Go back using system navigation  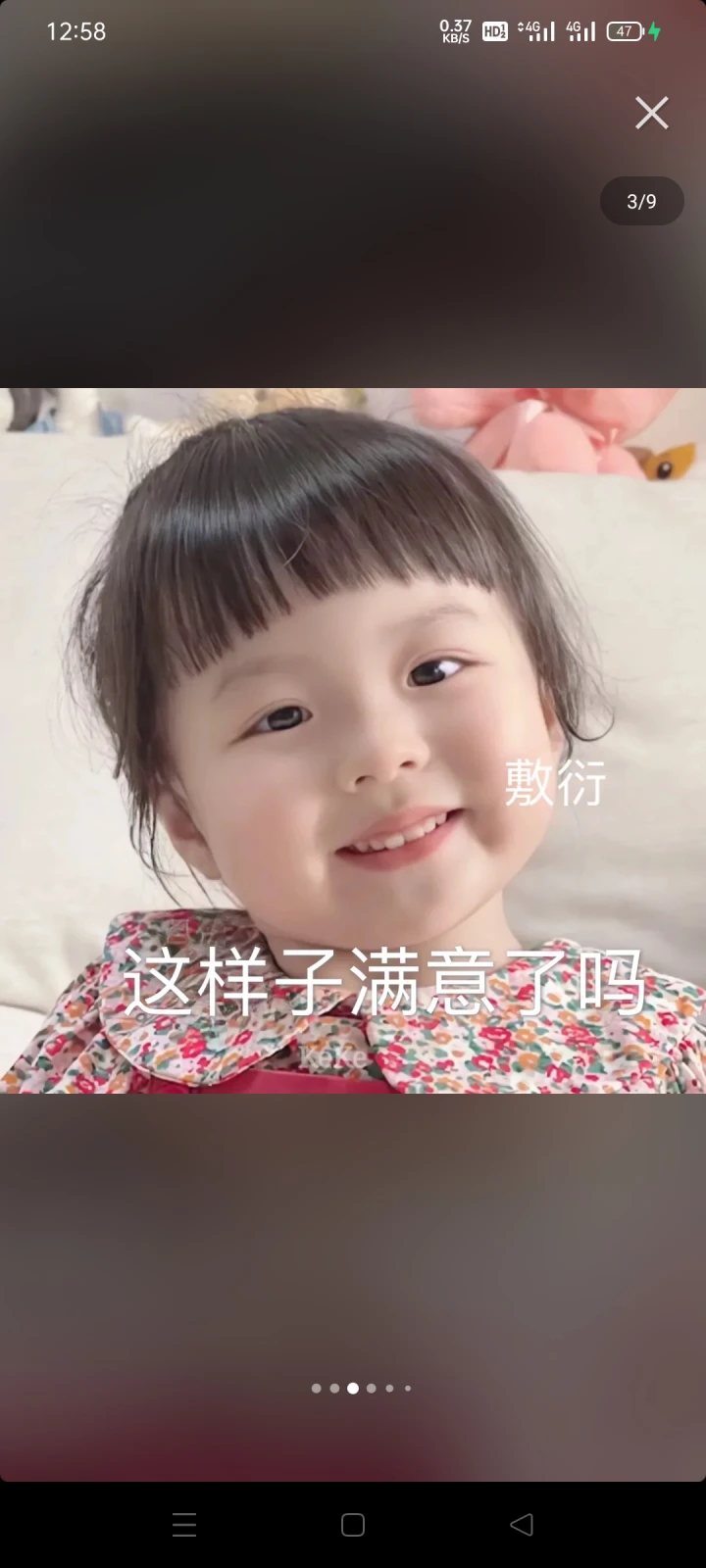click(x=522, y=1524)
